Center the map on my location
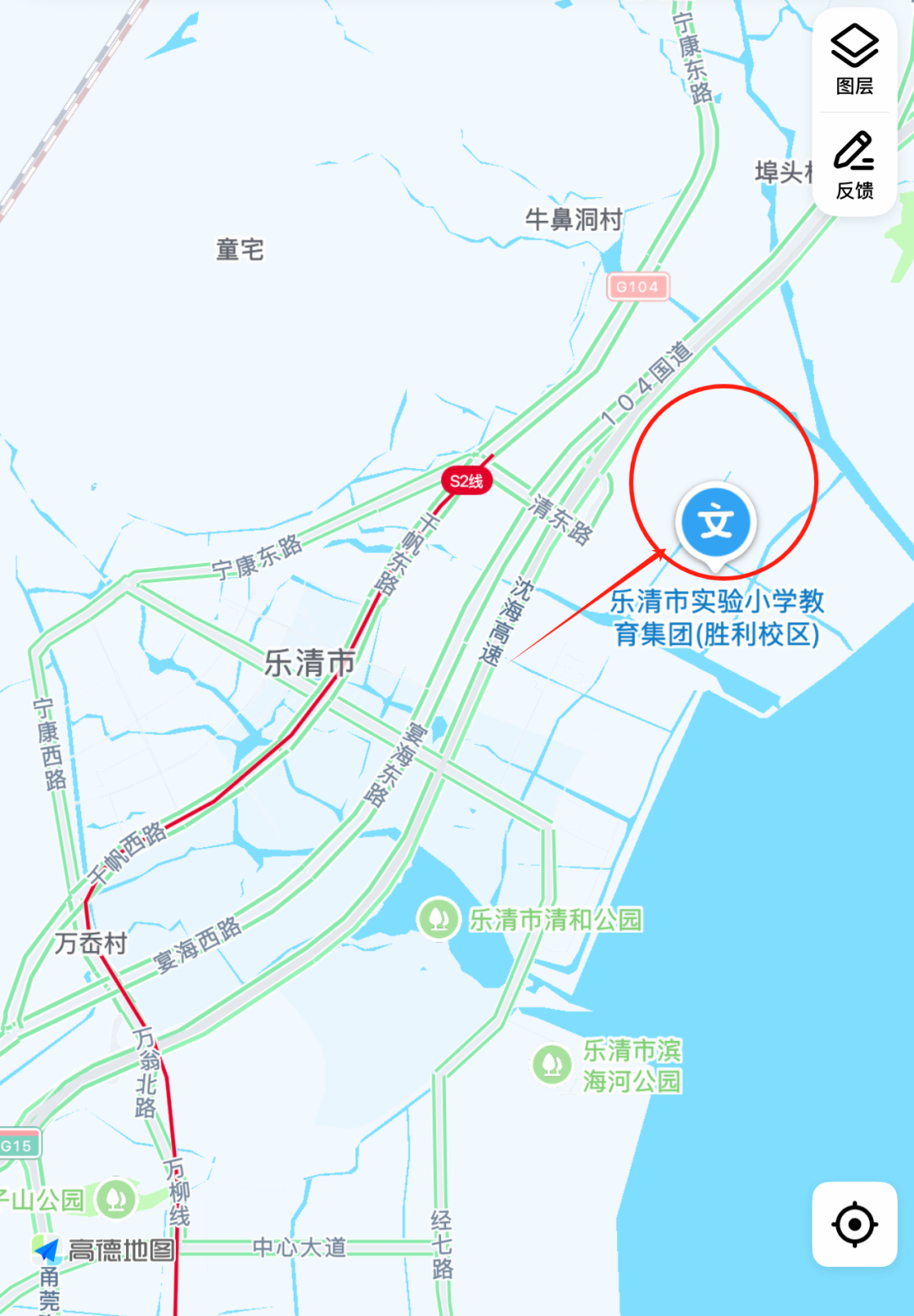Viewport: 914px width, 1316px height. pyautogui.click(x=854, y=1224)
